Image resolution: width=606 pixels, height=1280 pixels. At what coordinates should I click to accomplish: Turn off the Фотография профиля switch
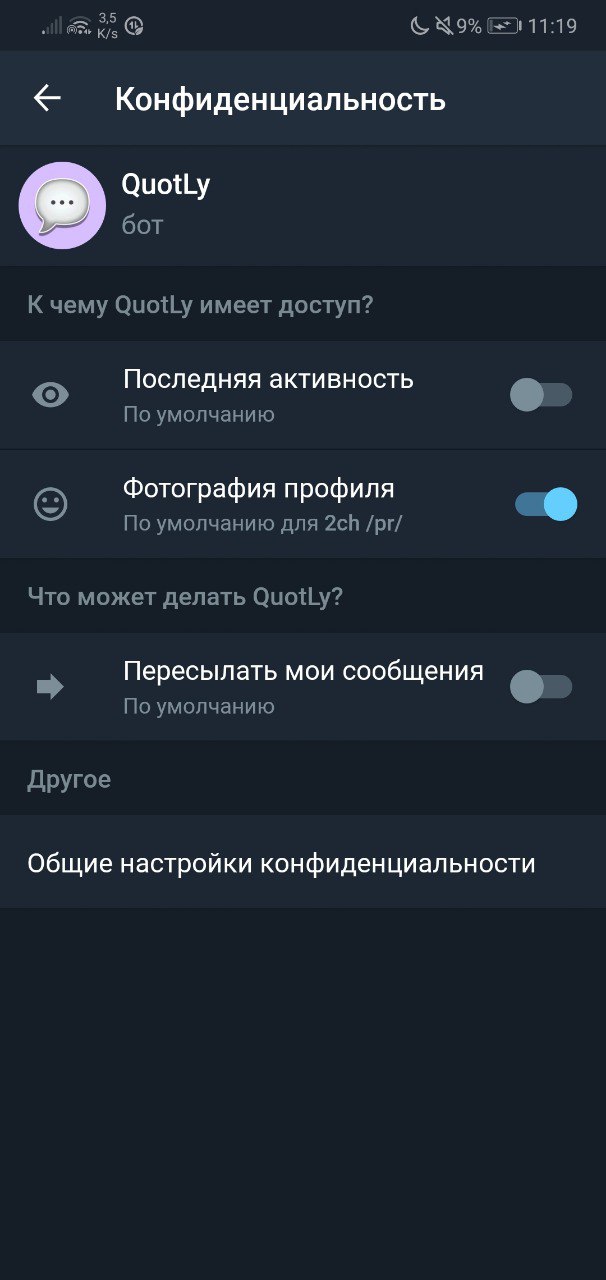tap(545, 504)
